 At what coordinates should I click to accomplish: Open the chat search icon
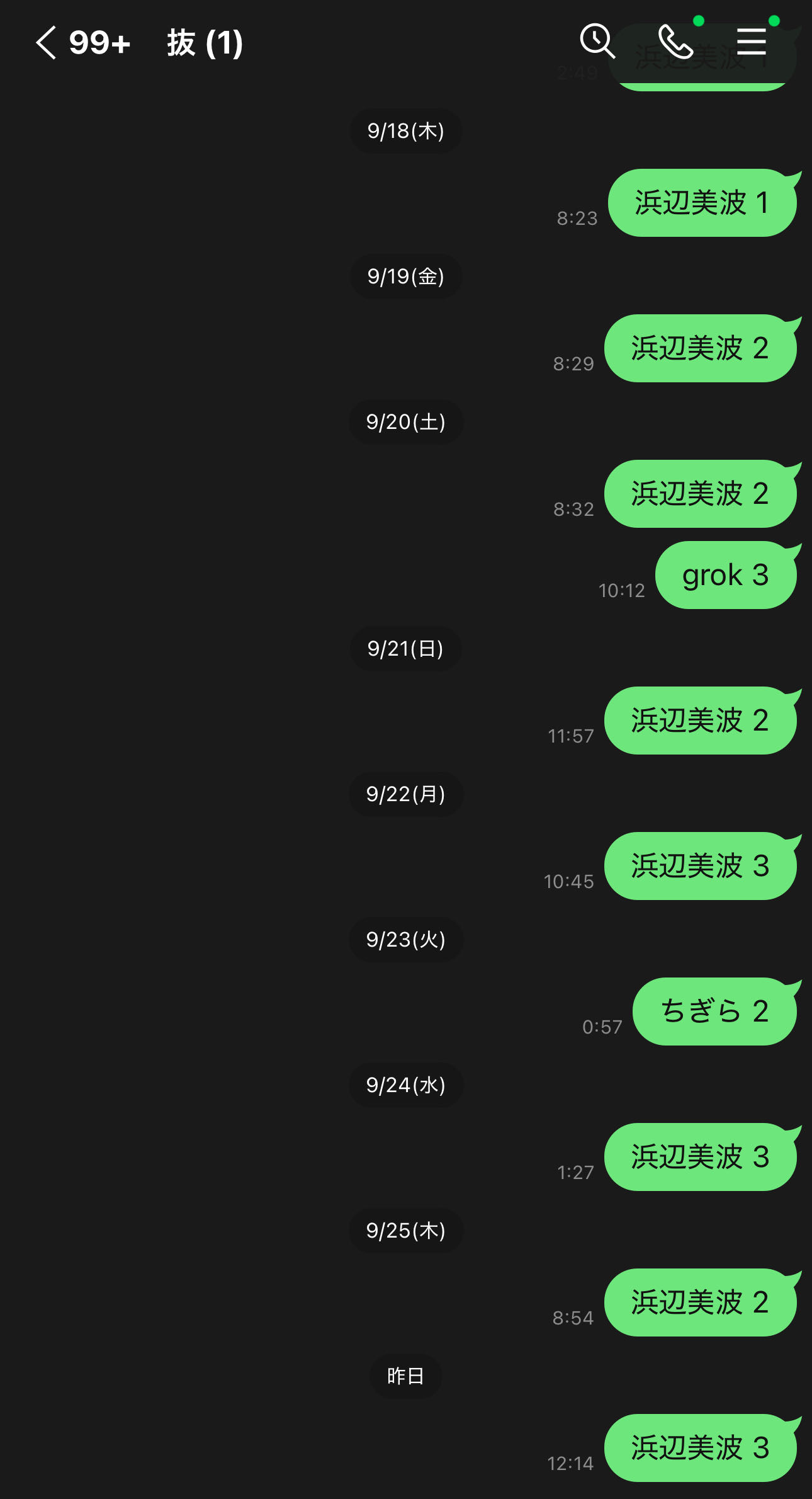tap(597, 42)
